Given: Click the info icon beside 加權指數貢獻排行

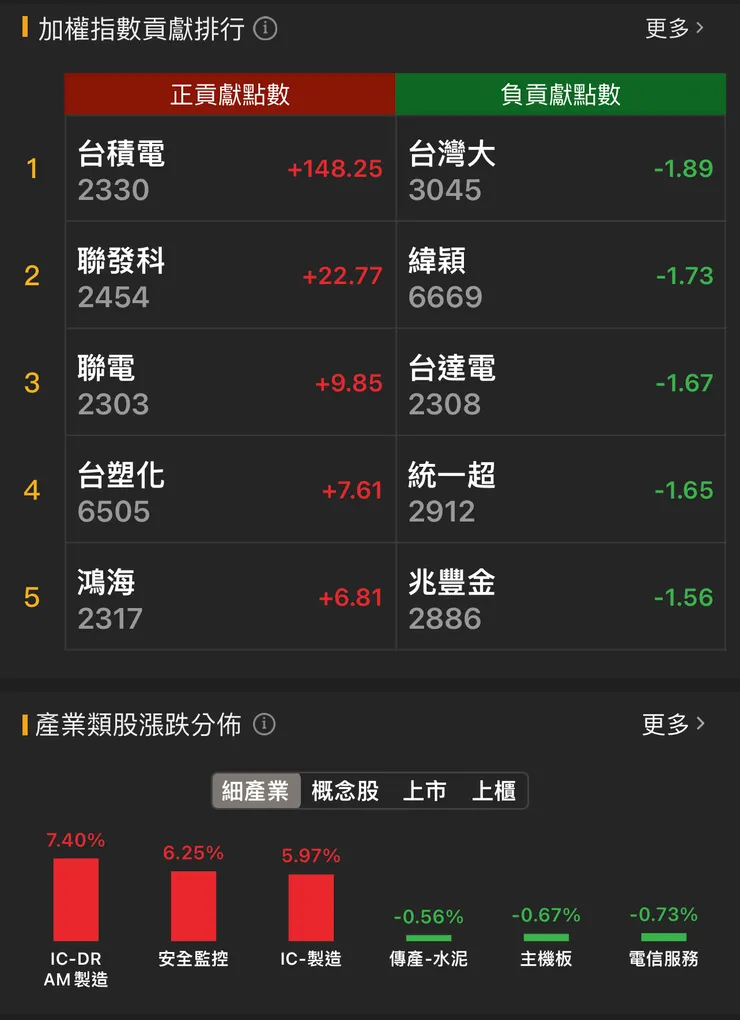Looking at the screenshot, I should coord(264,28).
